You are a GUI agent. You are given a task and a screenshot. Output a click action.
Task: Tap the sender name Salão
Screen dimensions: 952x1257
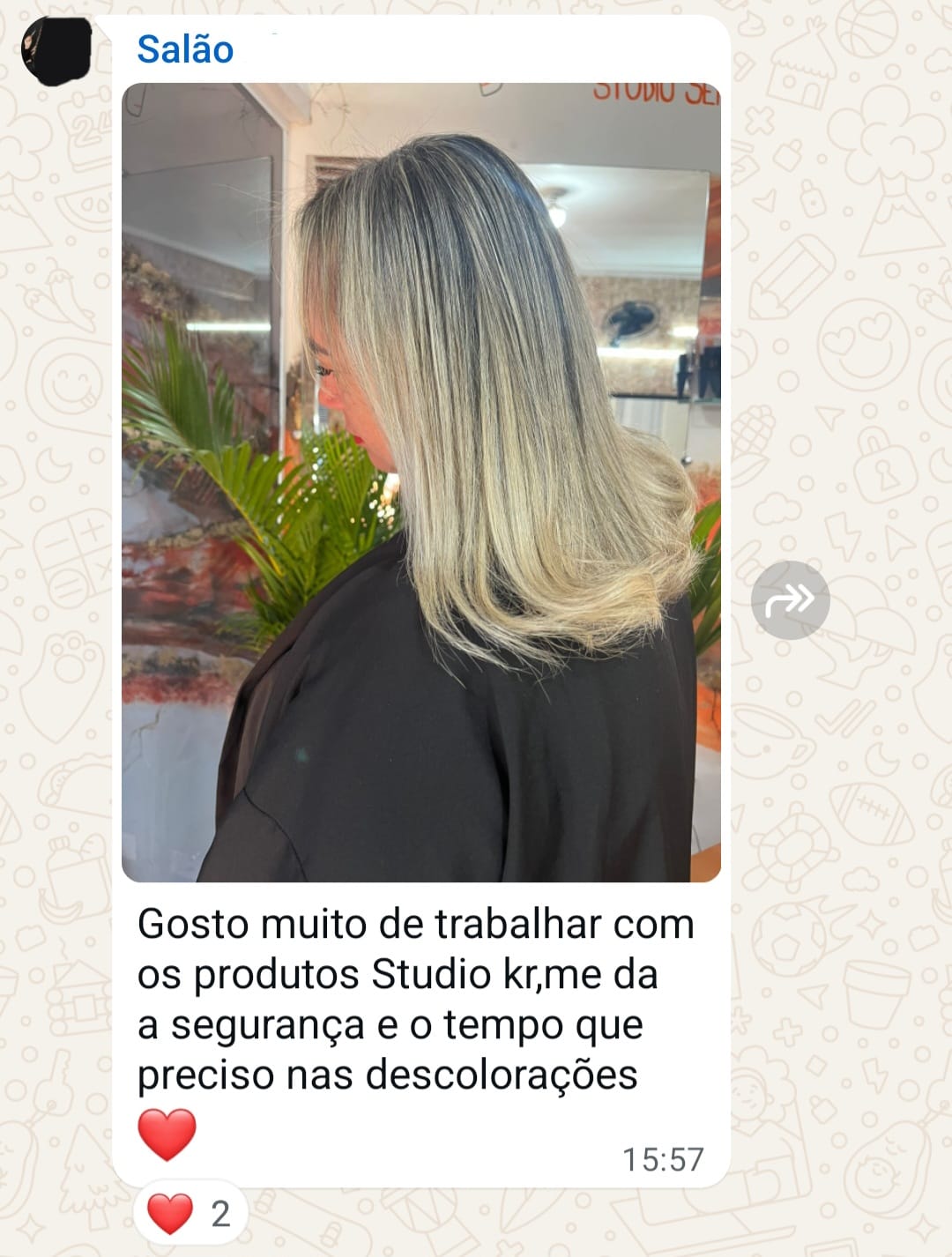pyautogui.click(x=185, y=49)
